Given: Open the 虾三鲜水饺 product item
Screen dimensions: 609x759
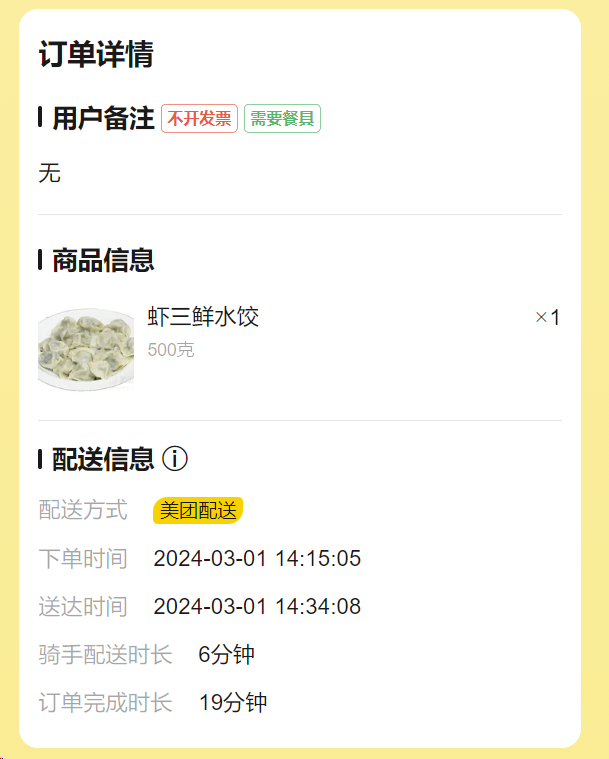Looking at the screenshot, I should [203, 318].
